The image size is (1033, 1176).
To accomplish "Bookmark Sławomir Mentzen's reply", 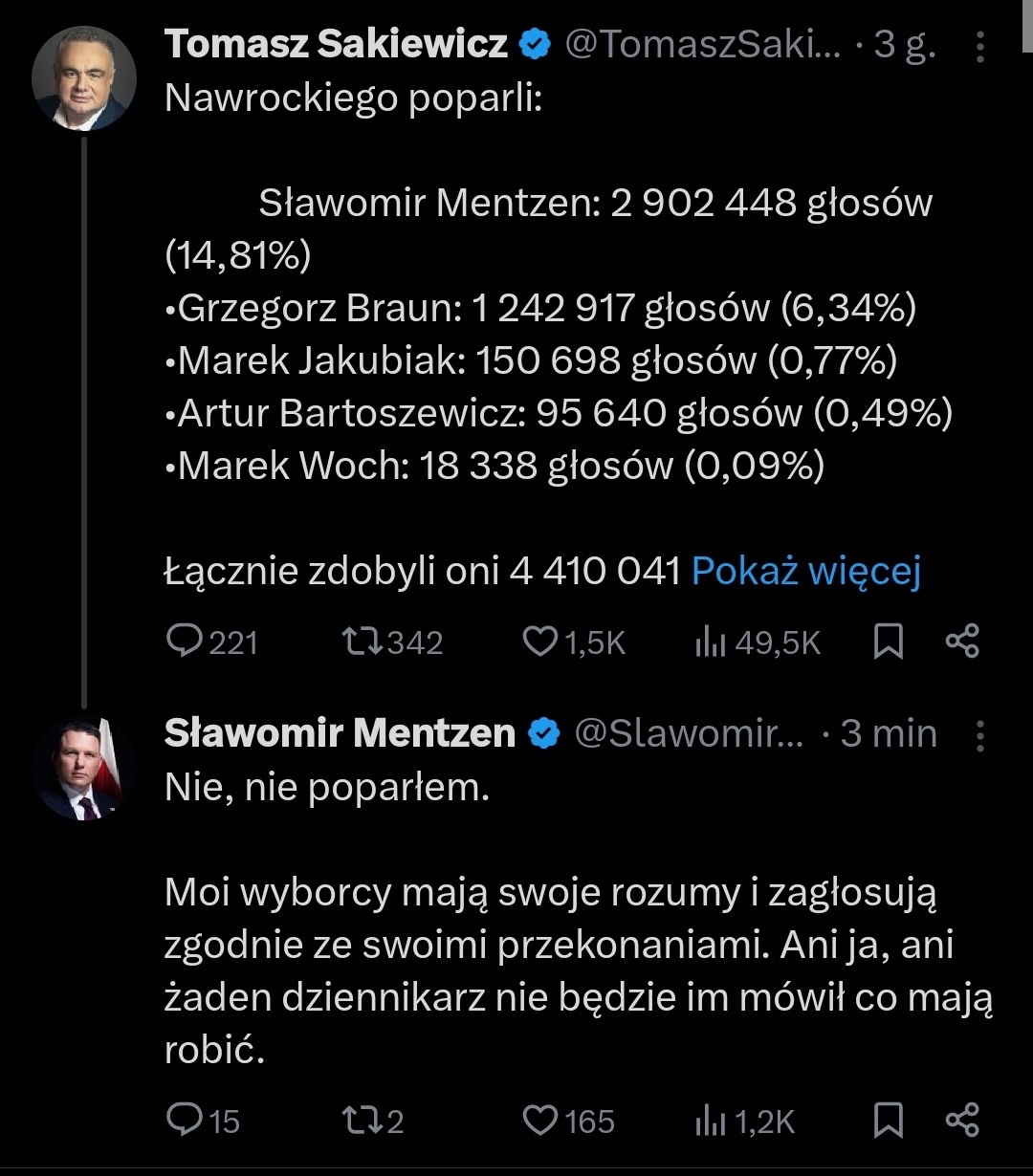I will [x=889, y=1120].
